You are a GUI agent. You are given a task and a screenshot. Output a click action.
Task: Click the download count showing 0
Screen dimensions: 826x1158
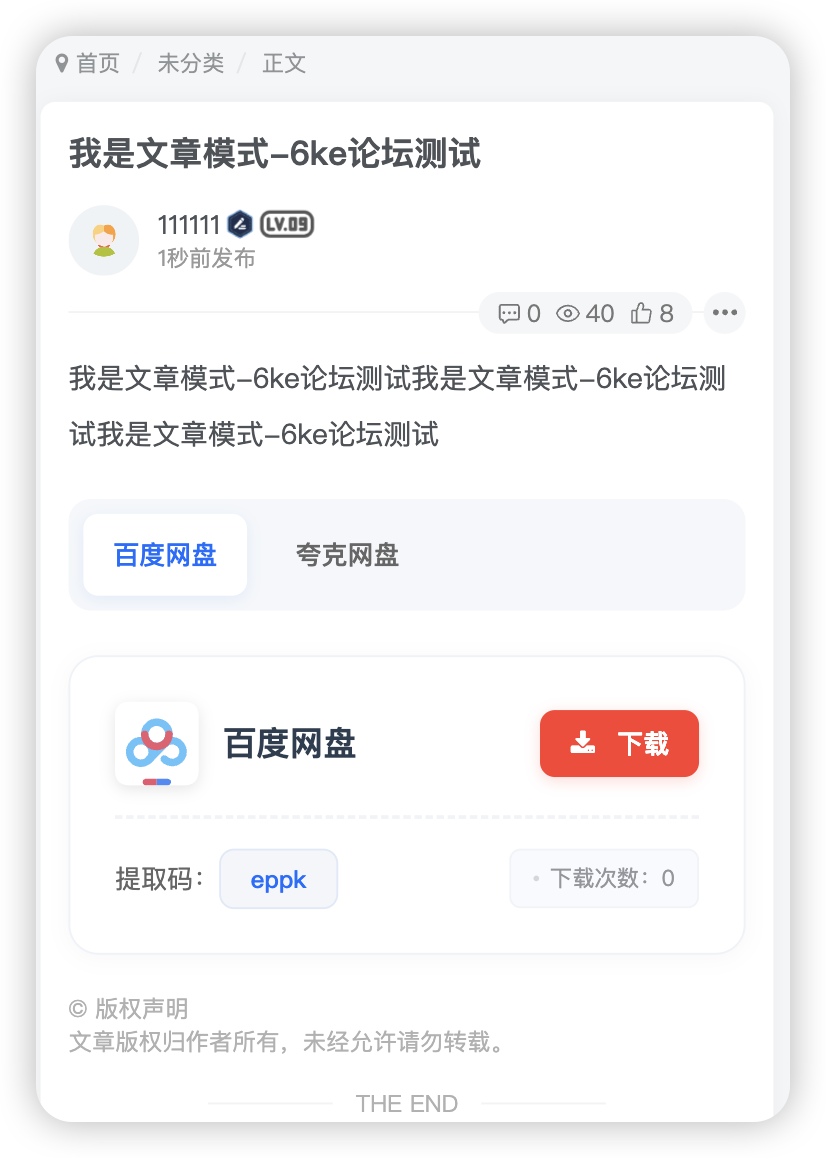pos(603,878)
